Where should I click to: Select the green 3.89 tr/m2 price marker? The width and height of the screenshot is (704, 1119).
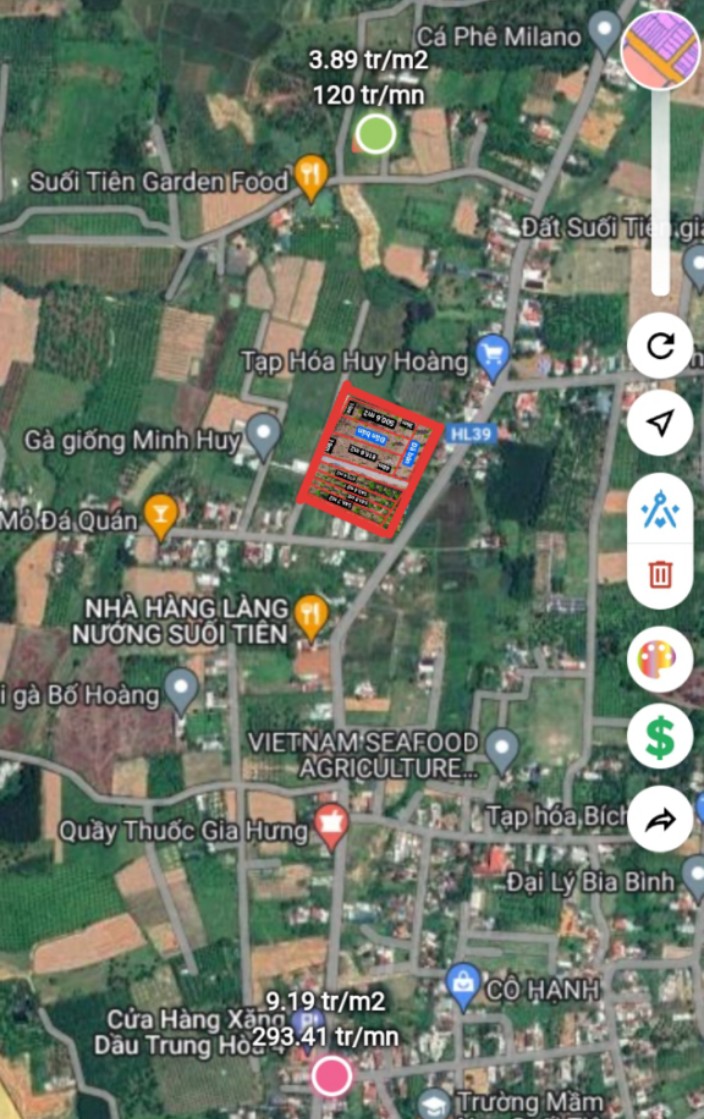click(375, 133)
